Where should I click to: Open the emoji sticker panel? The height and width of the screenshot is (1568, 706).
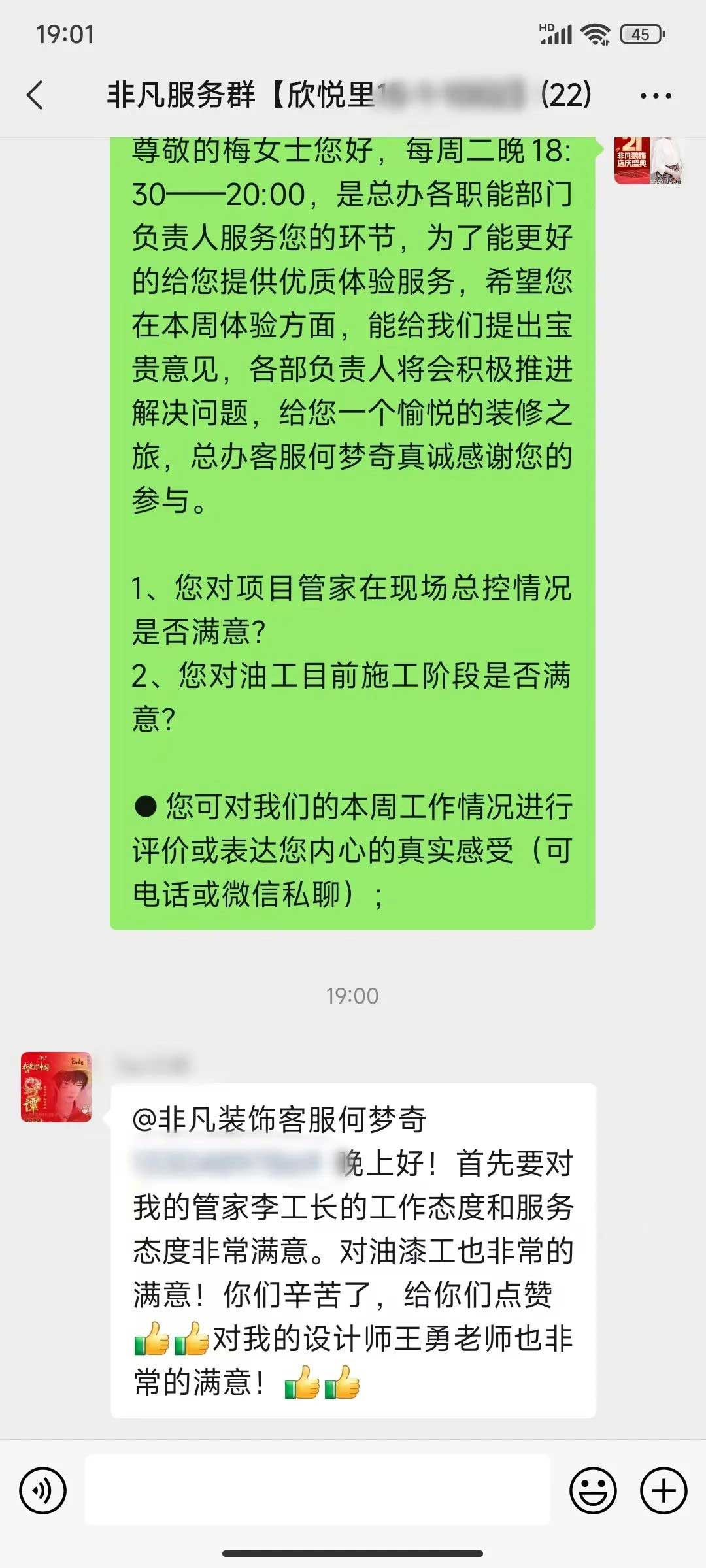click(x=593, y=1491)
